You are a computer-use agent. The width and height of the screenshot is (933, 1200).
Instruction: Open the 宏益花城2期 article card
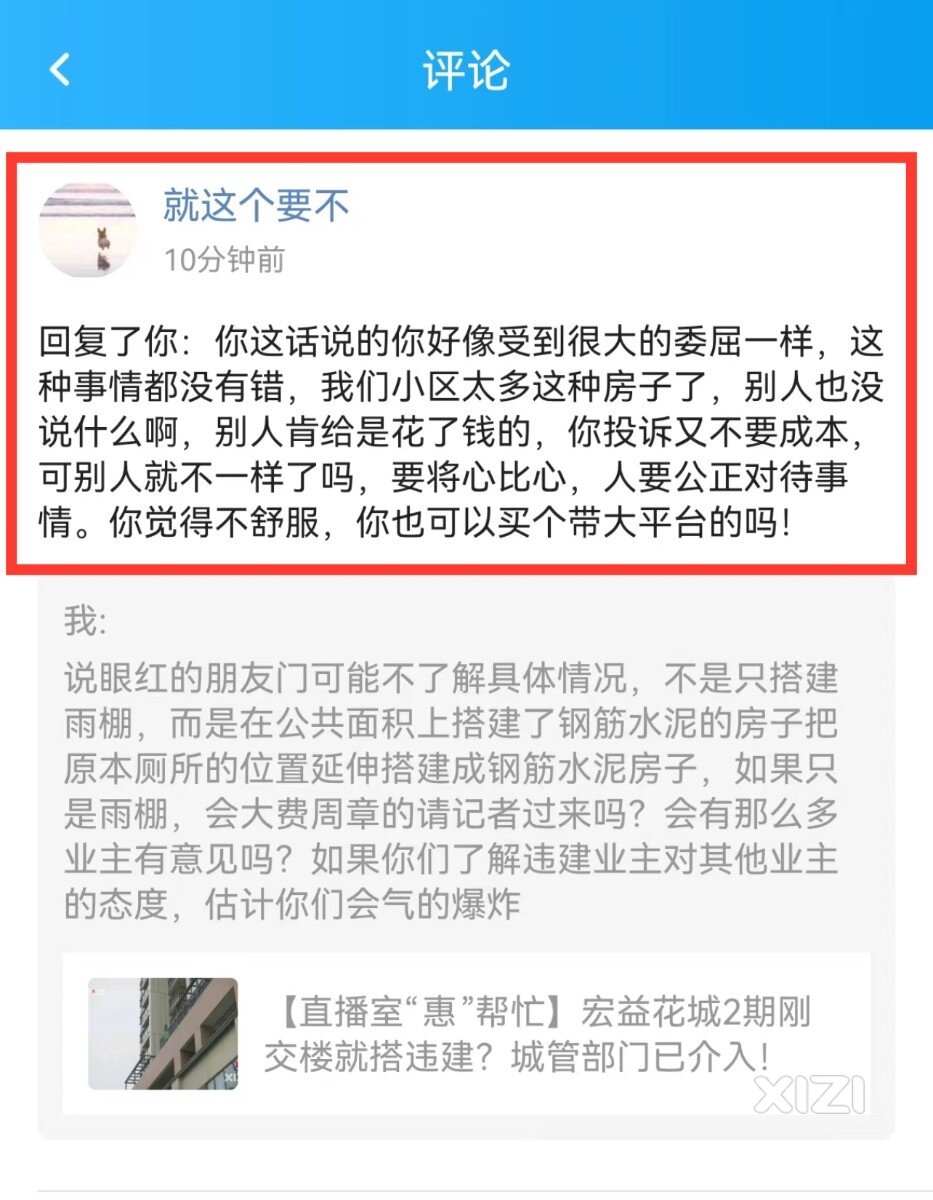(466, 1033)
